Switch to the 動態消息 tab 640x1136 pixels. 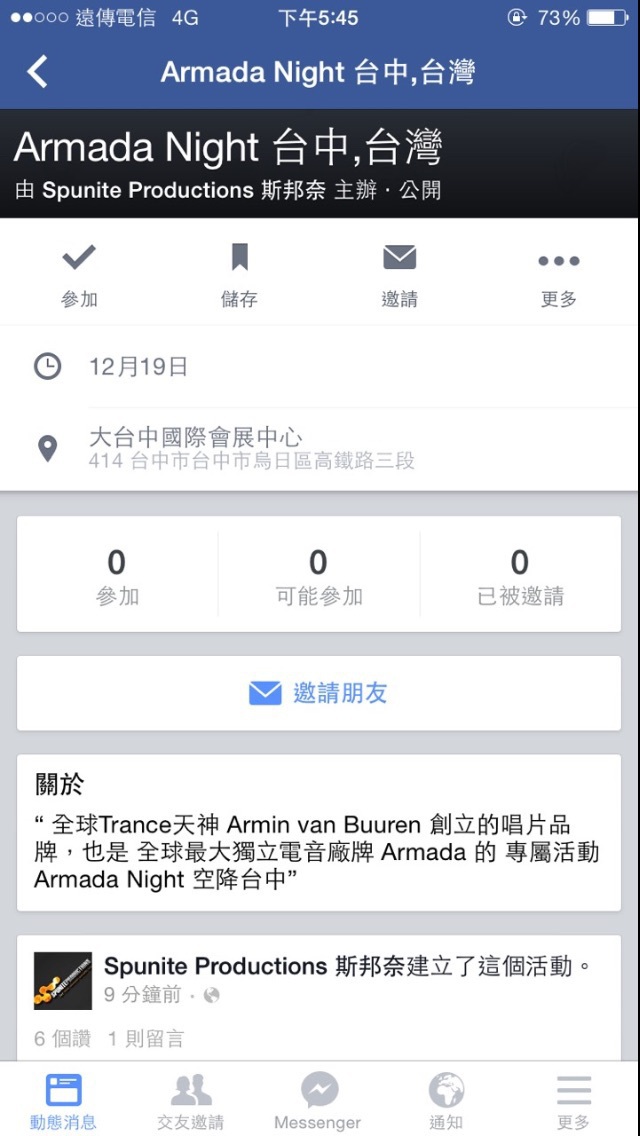[x=63, y=1101]
